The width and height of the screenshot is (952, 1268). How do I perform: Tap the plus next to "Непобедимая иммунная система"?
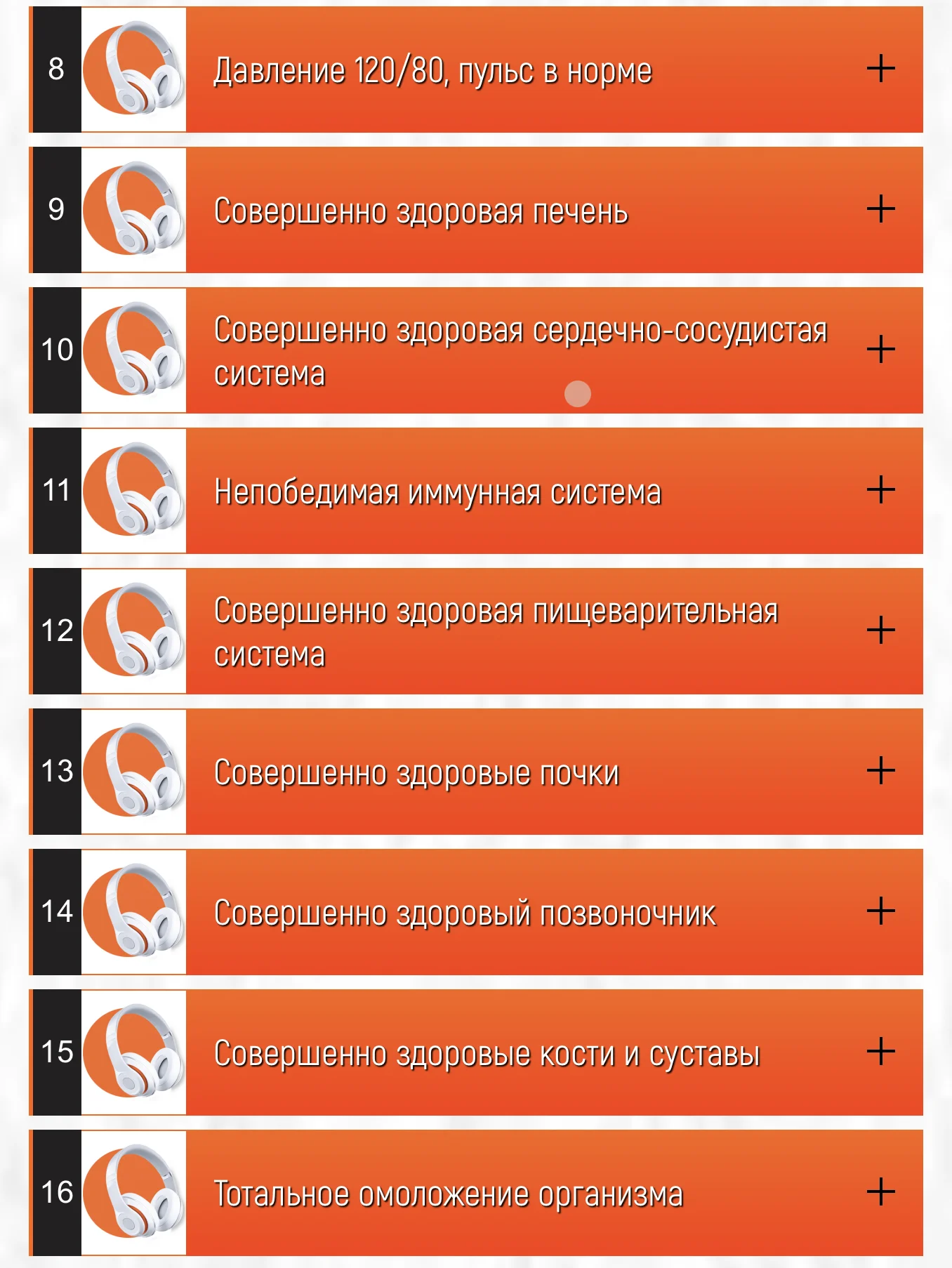tap(880, 490)
